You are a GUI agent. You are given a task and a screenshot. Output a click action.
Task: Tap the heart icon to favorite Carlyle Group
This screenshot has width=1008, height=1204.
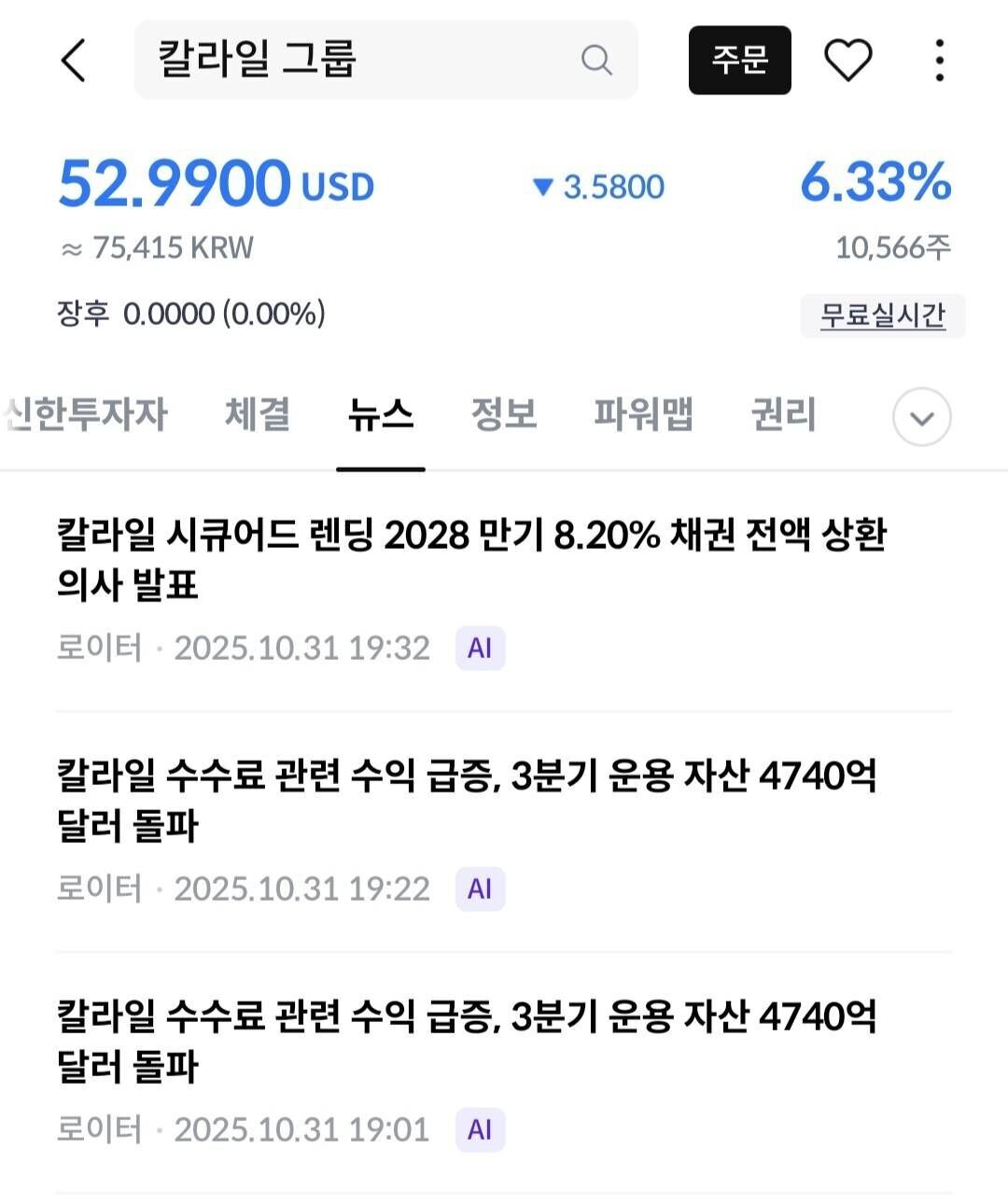[x=848, y=61]
